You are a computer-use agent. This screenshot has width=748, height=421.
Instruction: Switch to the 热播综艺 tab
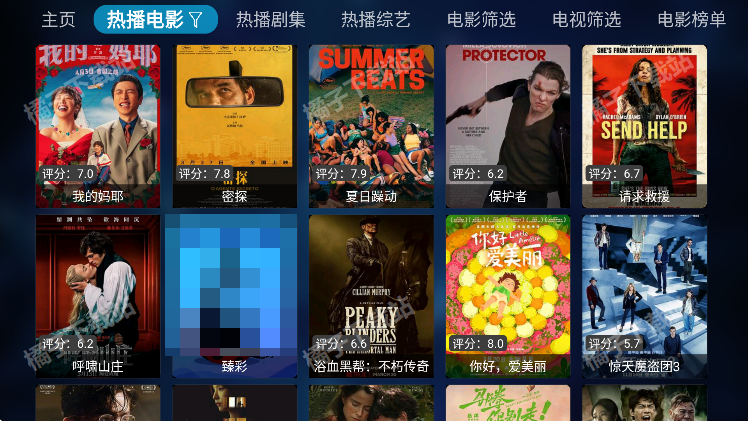375,19
